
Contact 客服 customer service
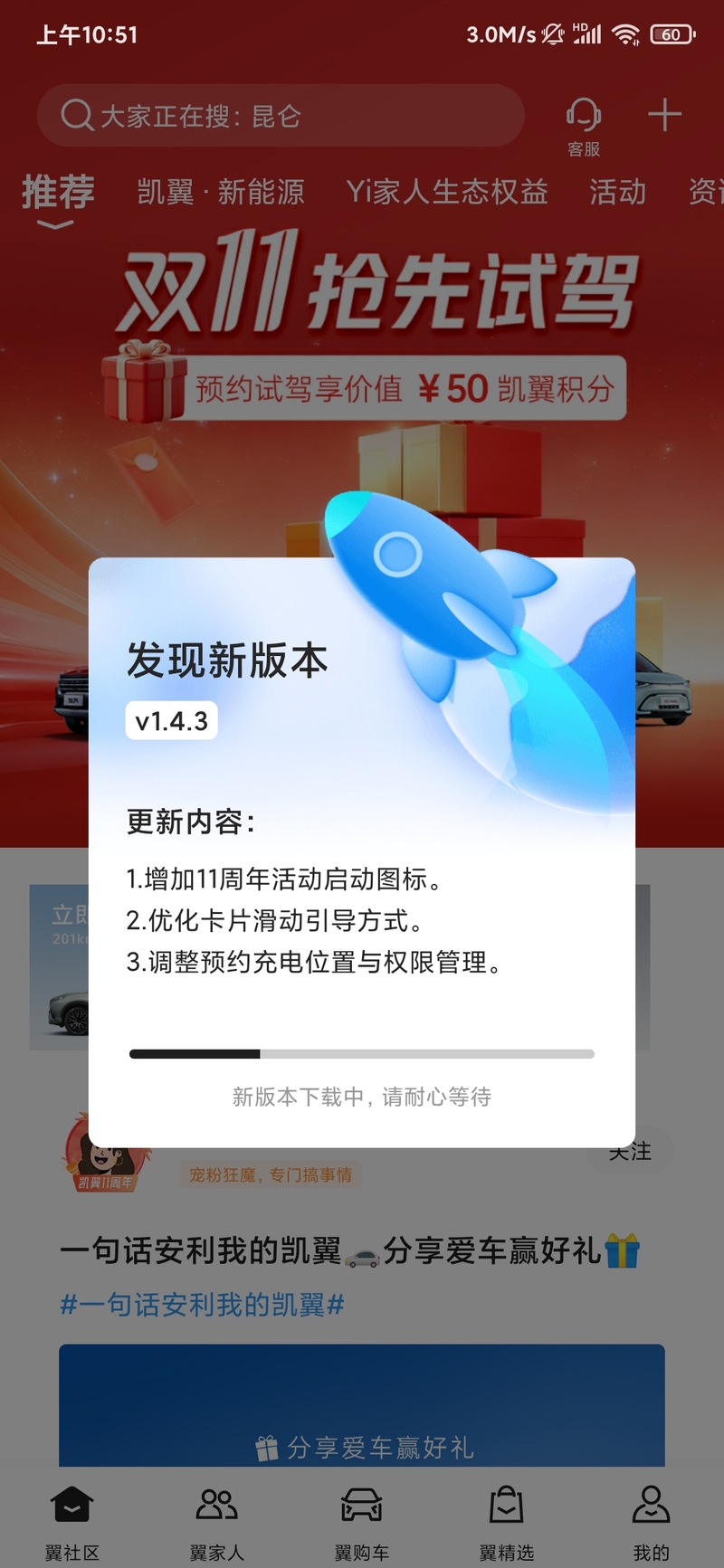[584, 126]
